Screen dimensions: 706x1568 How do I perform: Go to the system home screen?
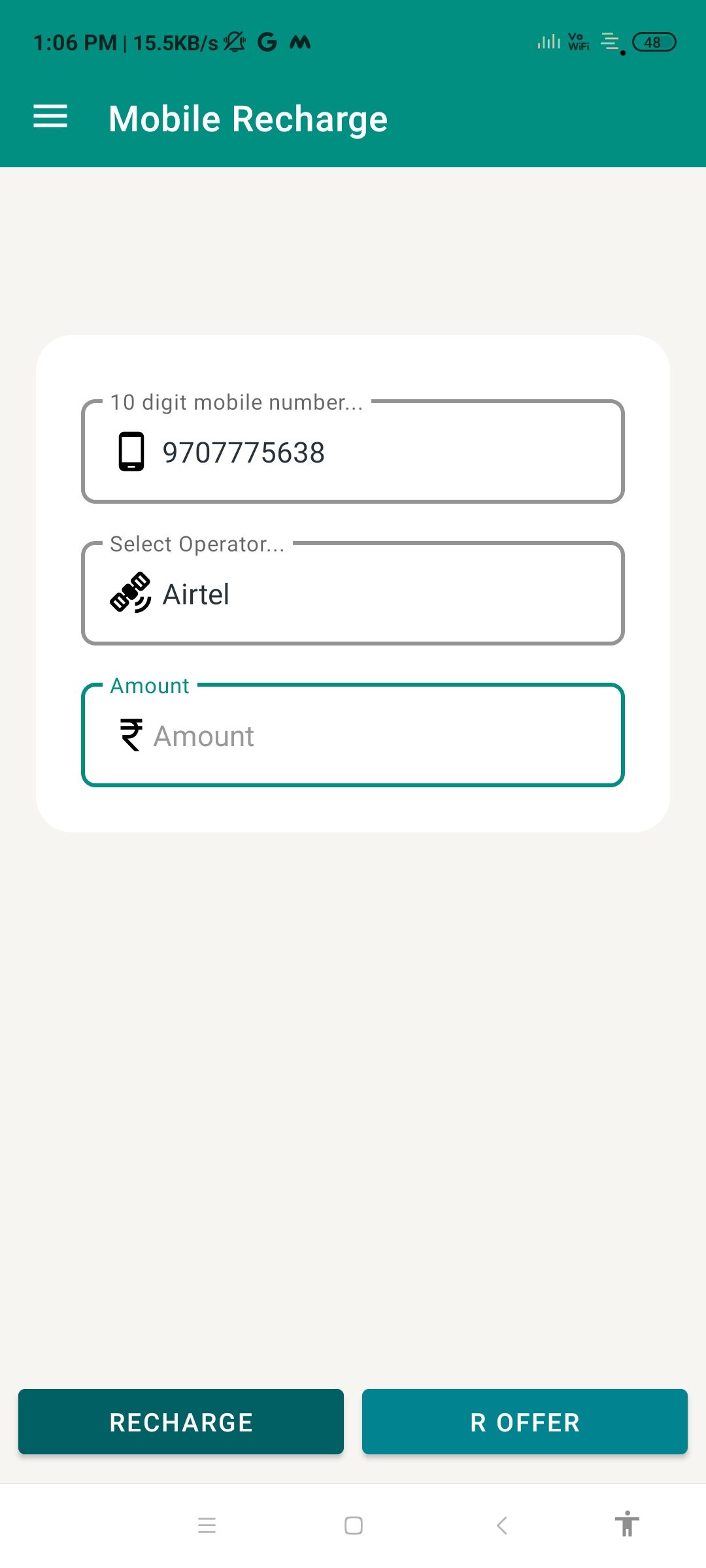pyautogui.click(x=354, y=1526)
